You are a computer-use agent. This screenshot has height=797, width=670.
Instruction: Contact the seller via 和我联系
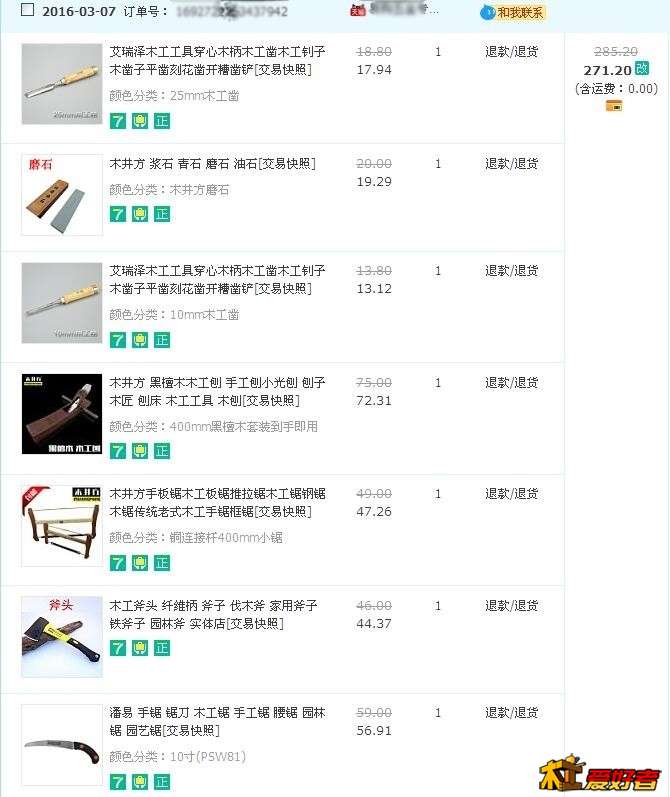pyautogui.click(x=513, y=13)
